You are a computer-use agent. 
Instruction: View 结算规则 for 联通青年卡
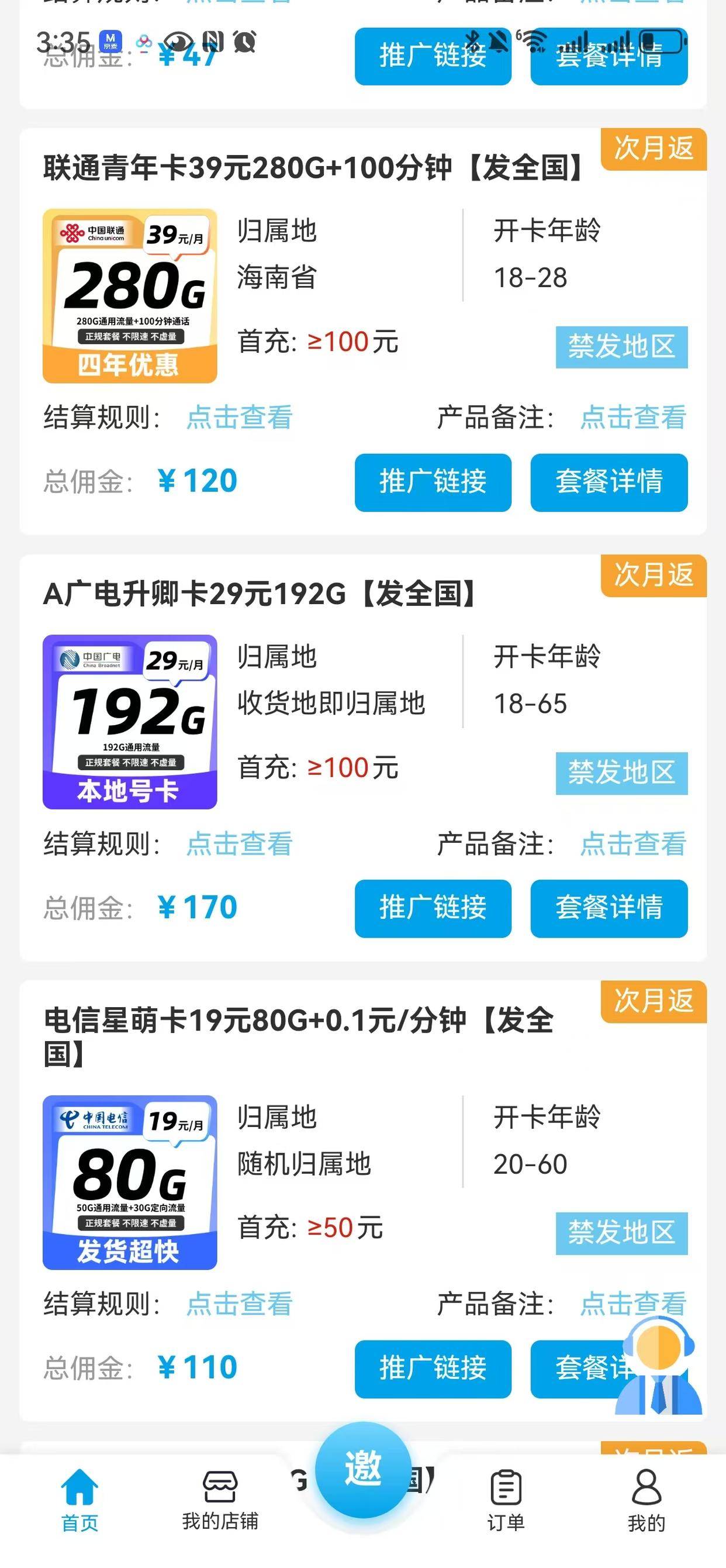239,418
